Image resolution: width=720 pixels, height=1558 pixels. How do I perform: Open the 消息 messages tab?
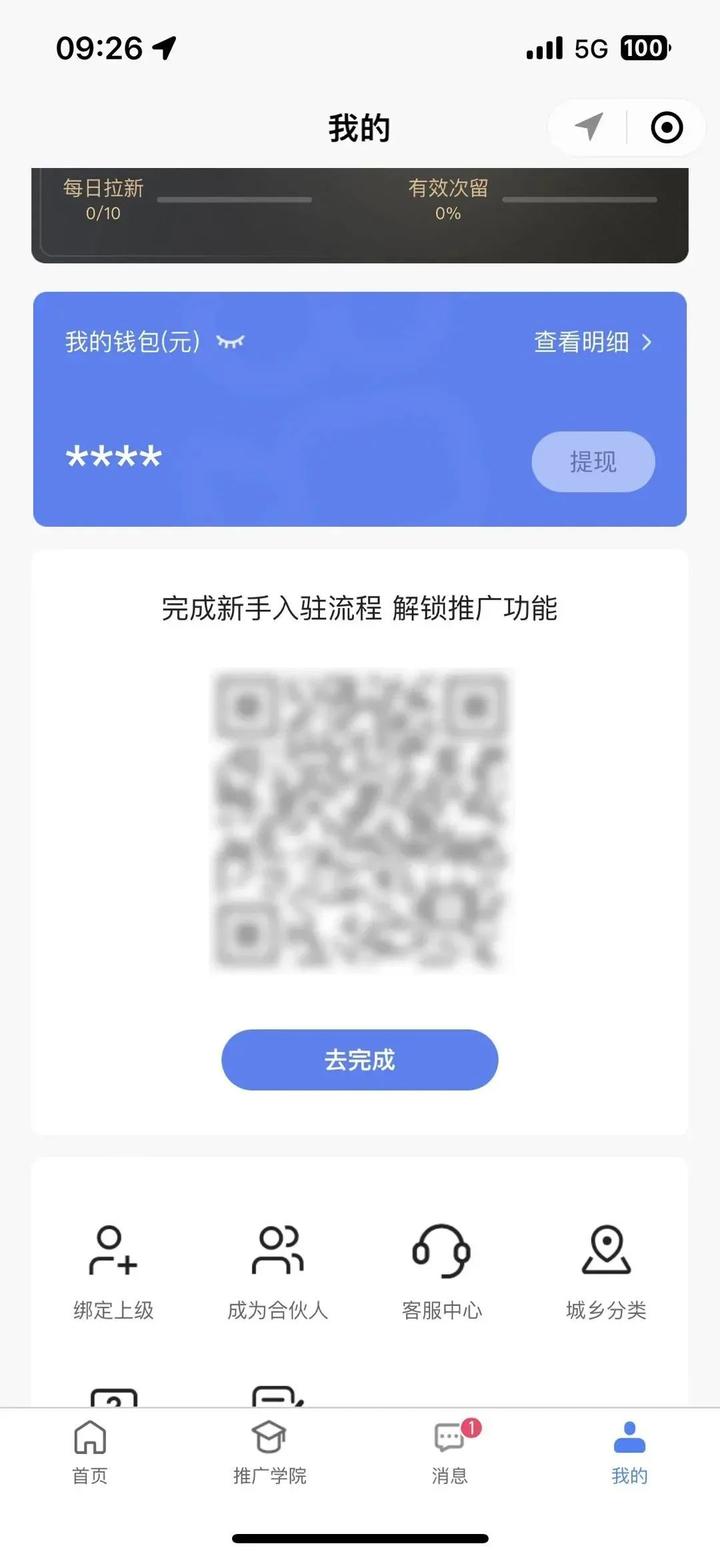coord(450,1453)
